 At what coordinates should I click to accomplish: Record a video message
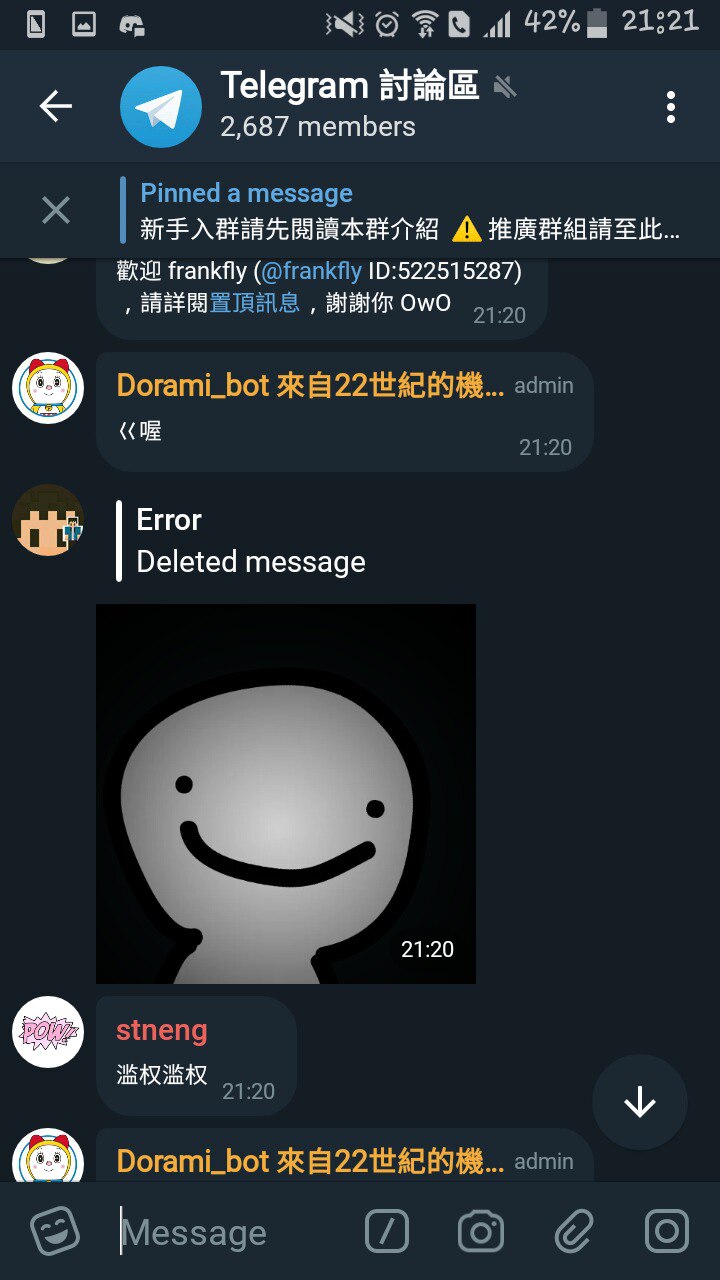[666, 1231]
